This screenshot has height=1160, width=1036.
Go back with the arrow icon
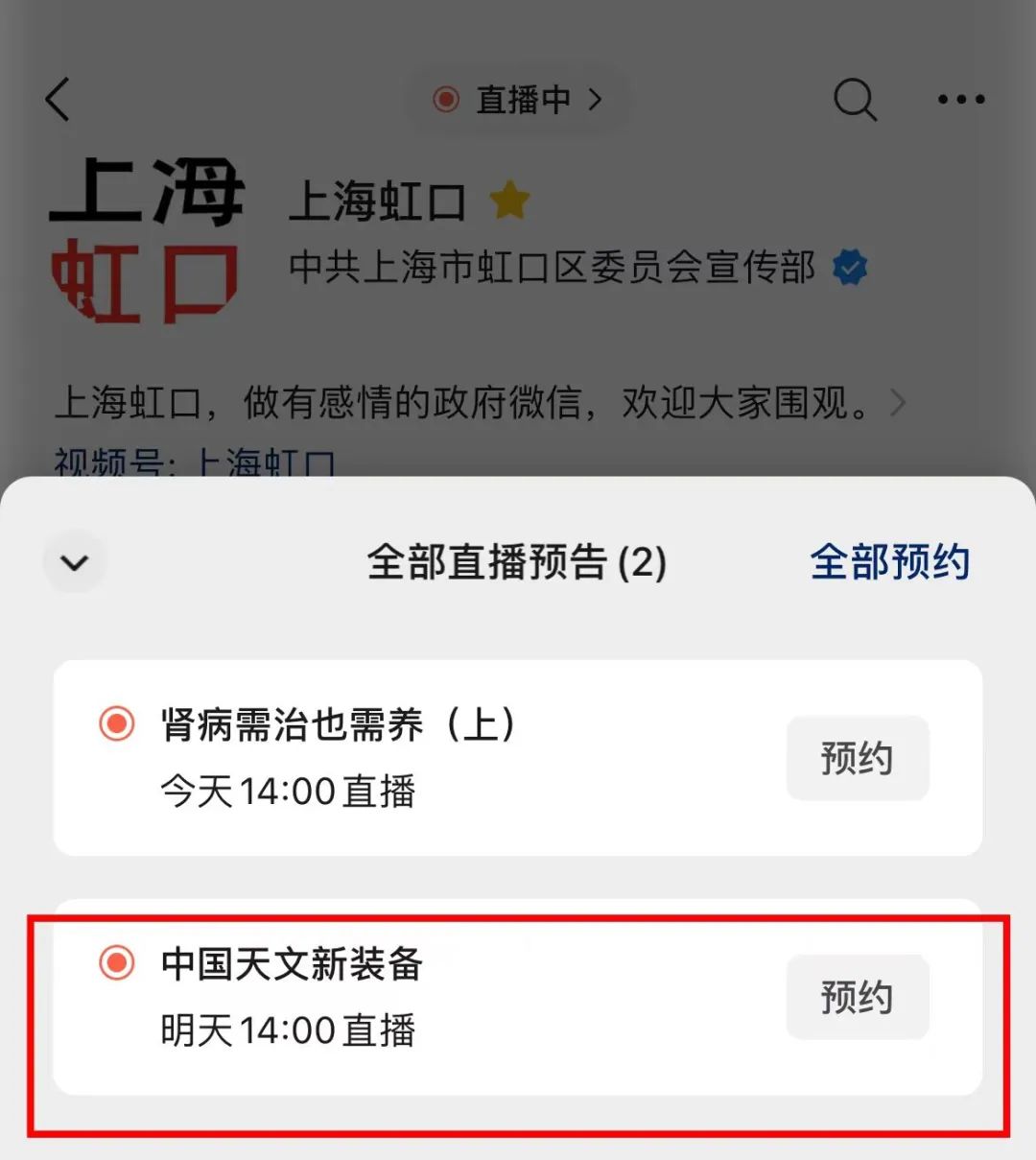point(59,100)
